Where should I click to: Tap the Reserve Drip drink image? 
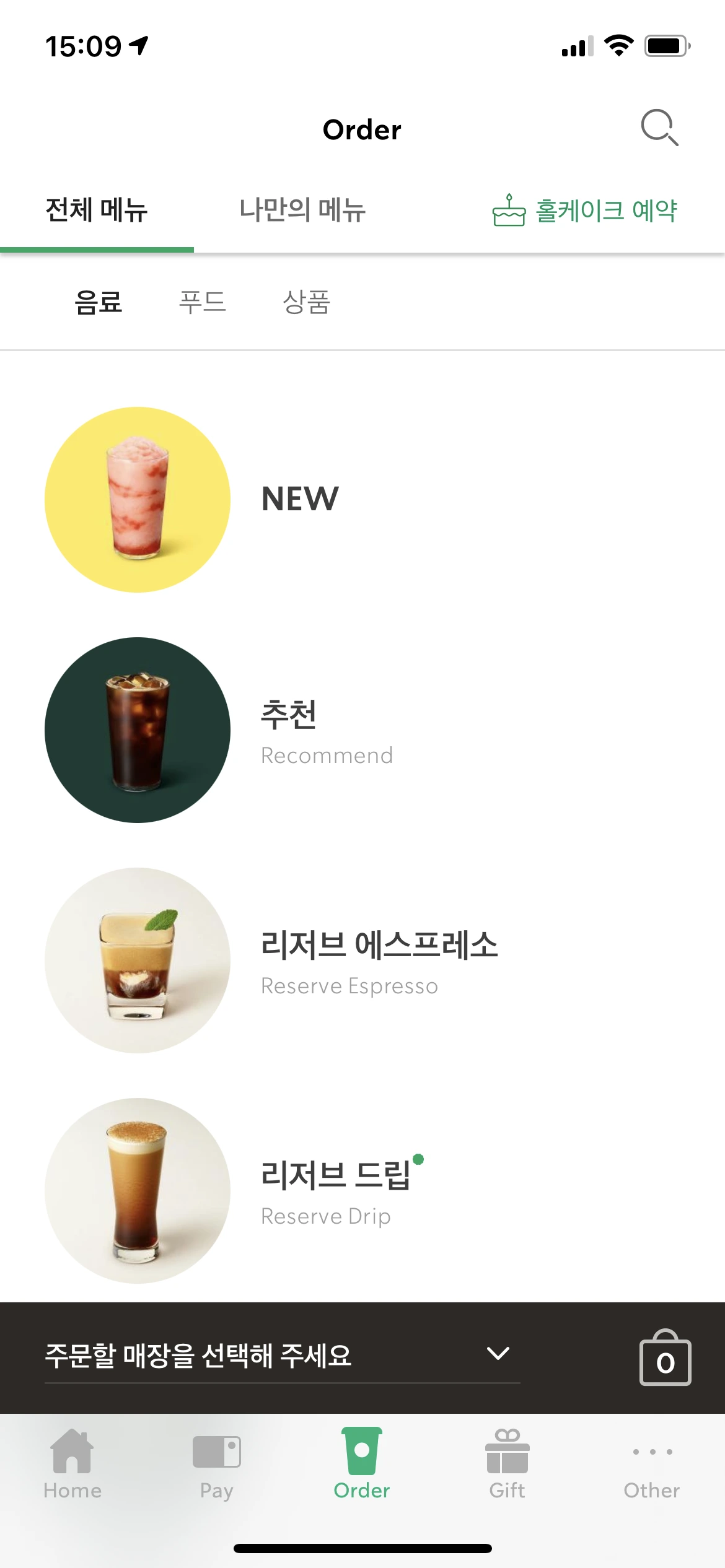tap(137, 1188)
